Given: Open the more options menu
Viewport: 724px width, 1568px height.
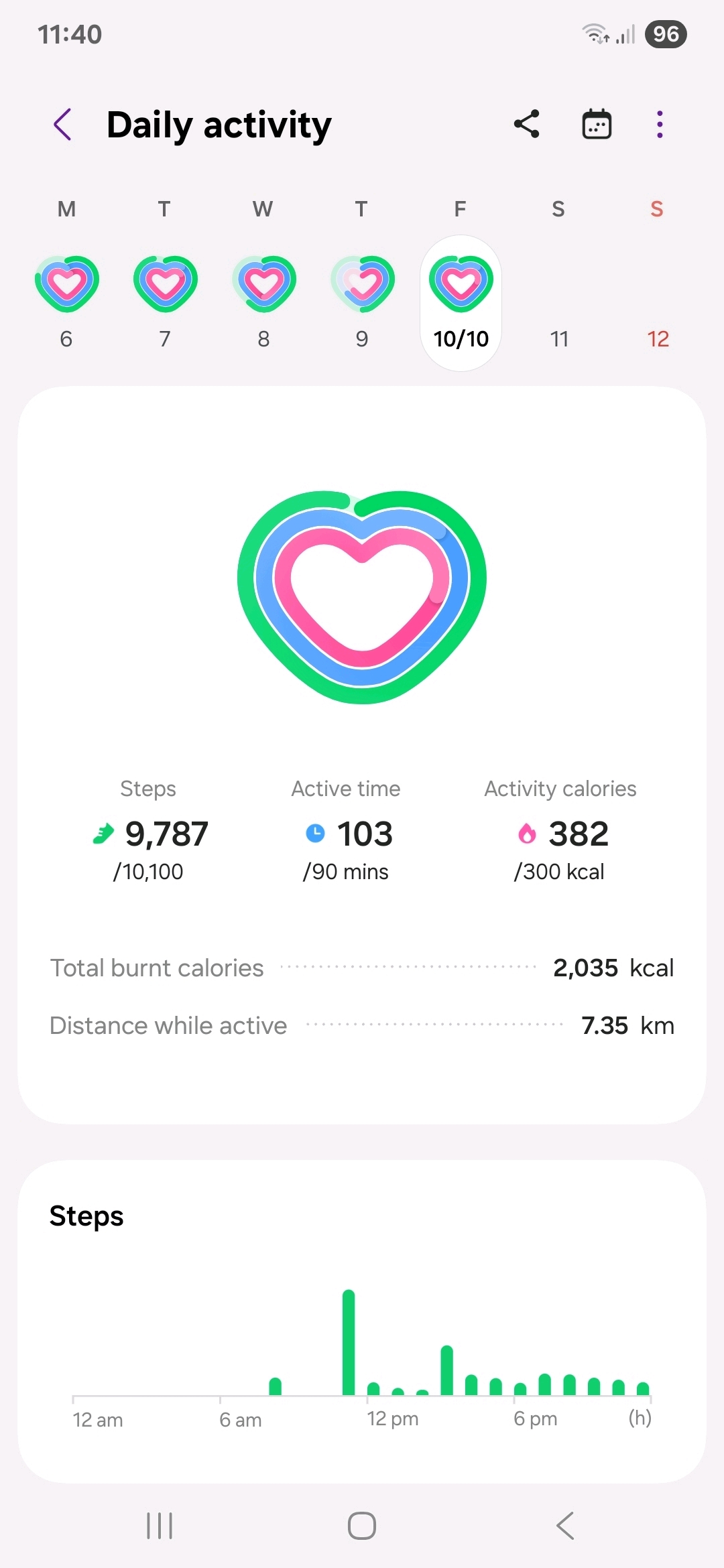Looking at the screenshot, I should pos(660,125).
